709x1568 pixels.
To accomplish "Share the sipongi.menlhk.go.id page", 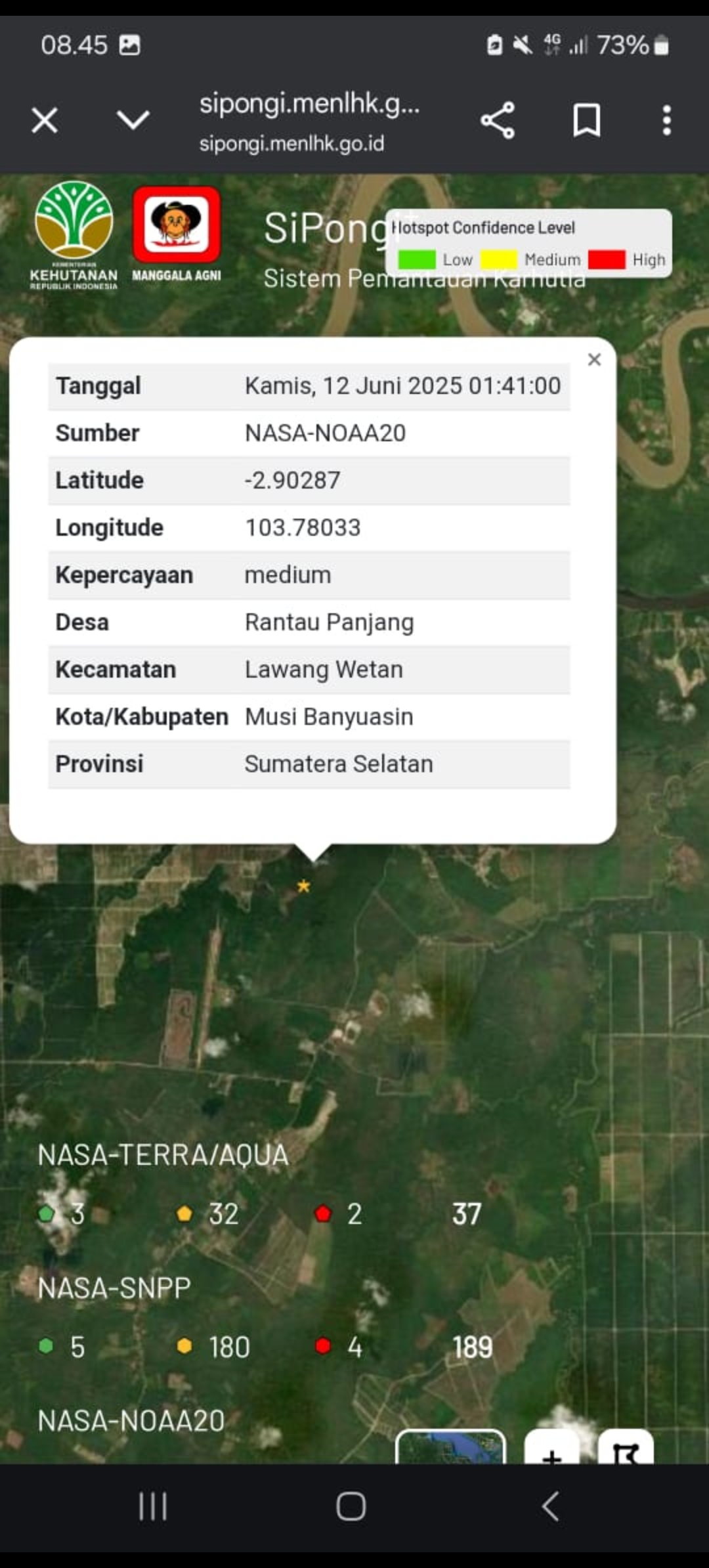I will [498, 121].
